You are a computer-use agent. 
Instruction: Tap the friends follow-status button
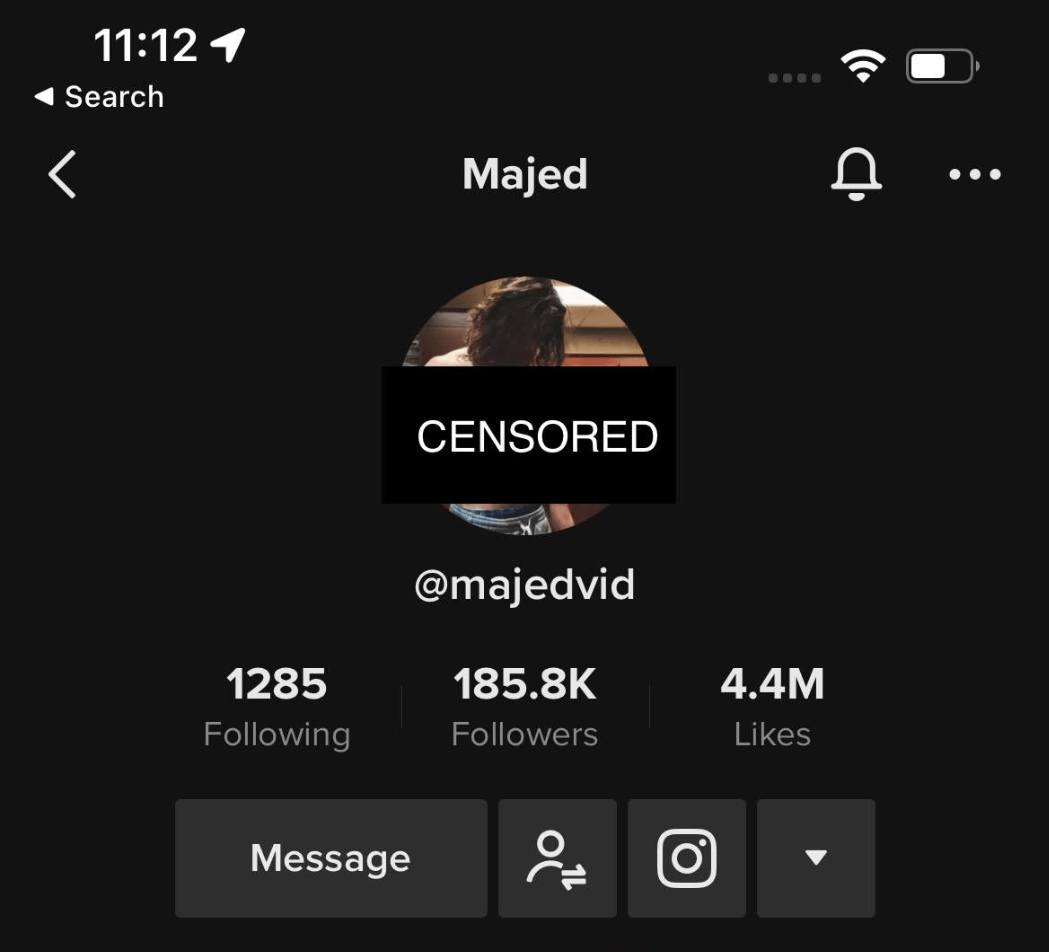coord(557,858)
